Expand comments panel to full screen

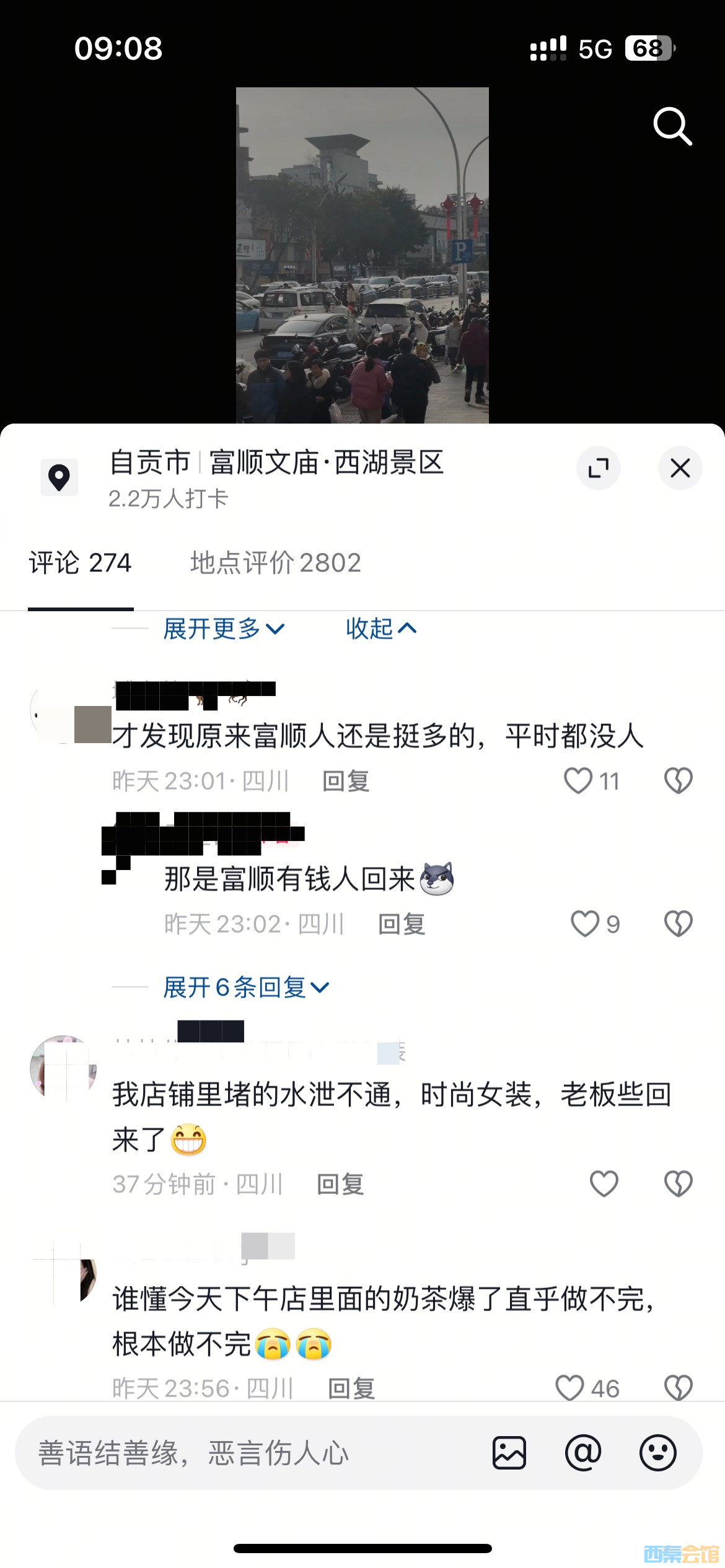(x=598, y=468)
